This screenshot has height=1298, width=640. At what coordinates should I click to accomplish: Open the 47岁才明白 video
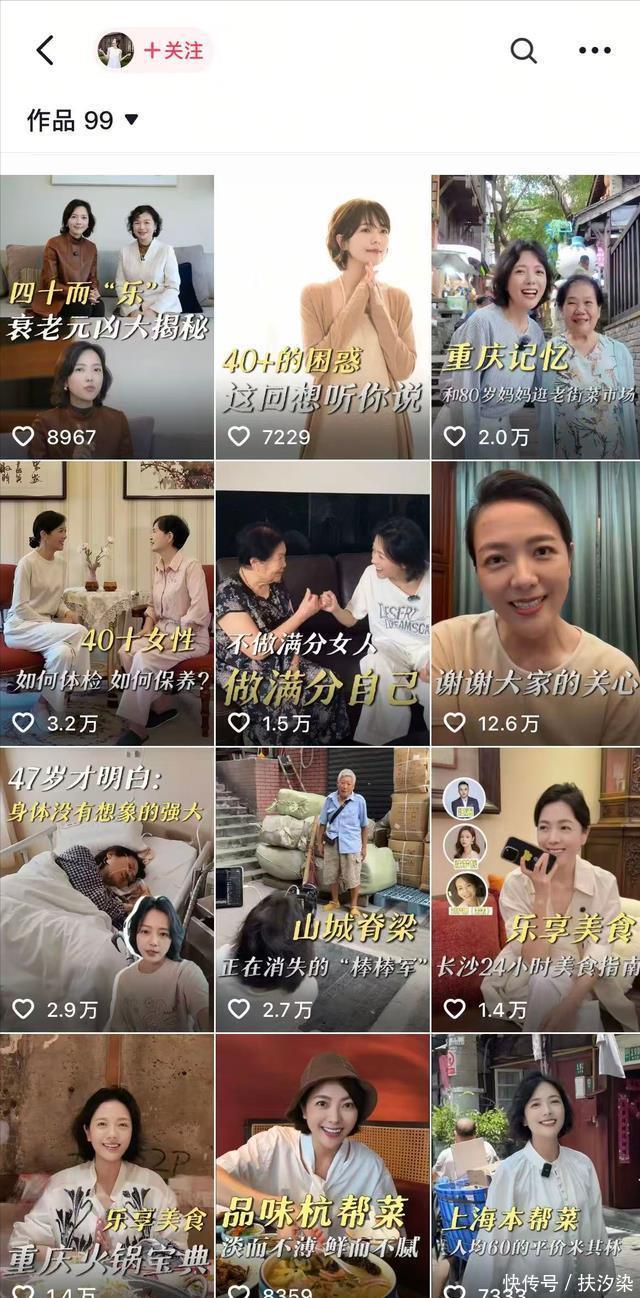107,889
